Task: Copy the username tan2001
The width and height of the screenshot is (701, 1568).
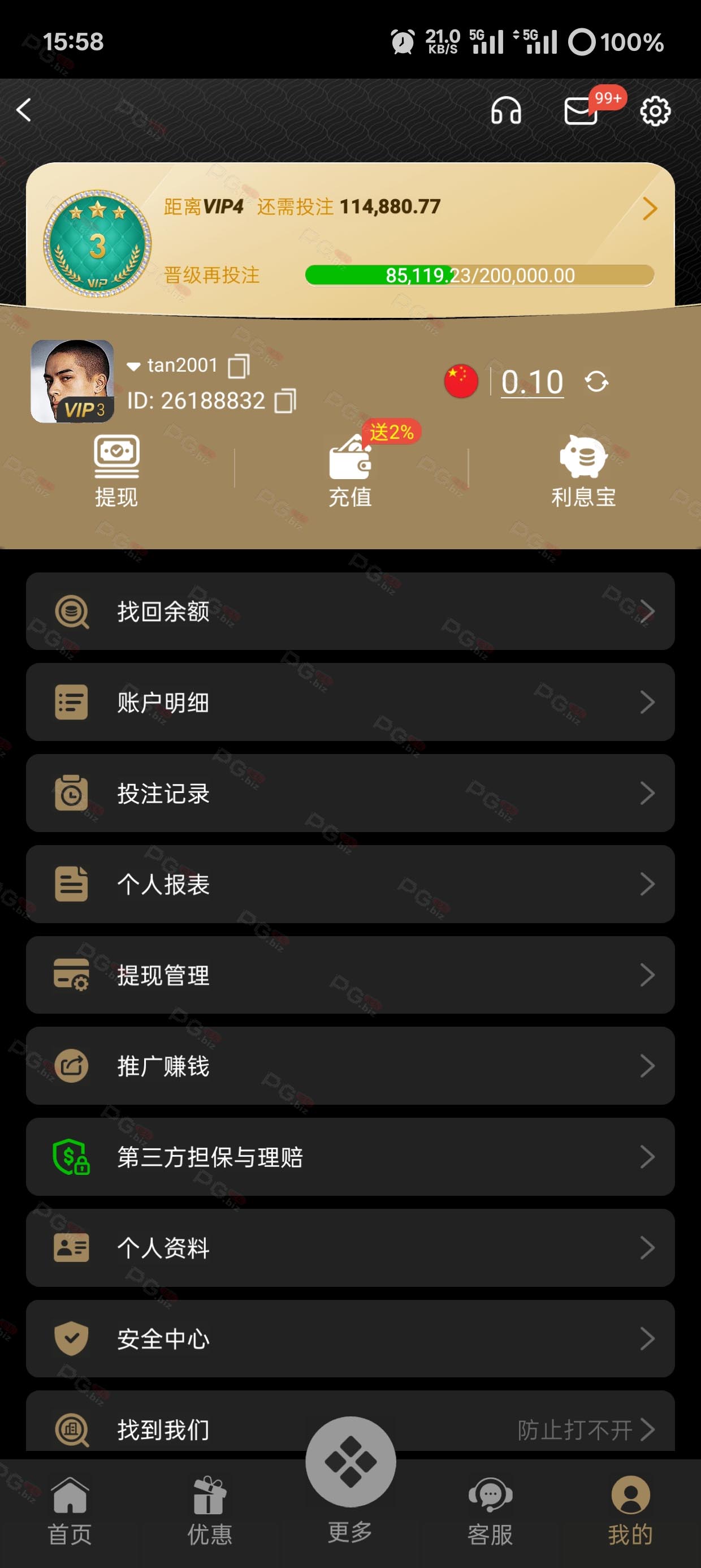Action: click(239, 366)
